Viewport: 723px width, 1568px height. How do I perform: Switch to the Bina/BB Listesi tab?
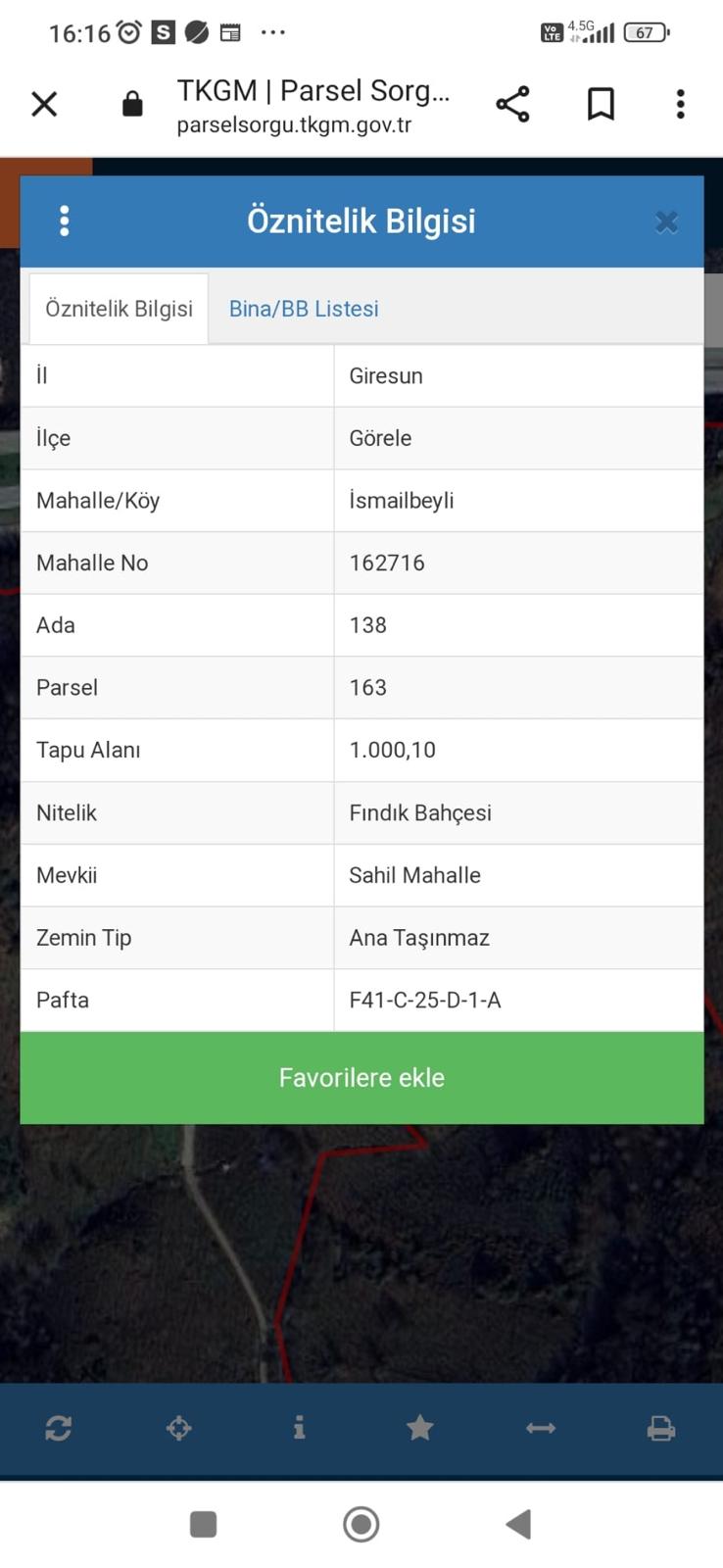[x=304, y=309]
